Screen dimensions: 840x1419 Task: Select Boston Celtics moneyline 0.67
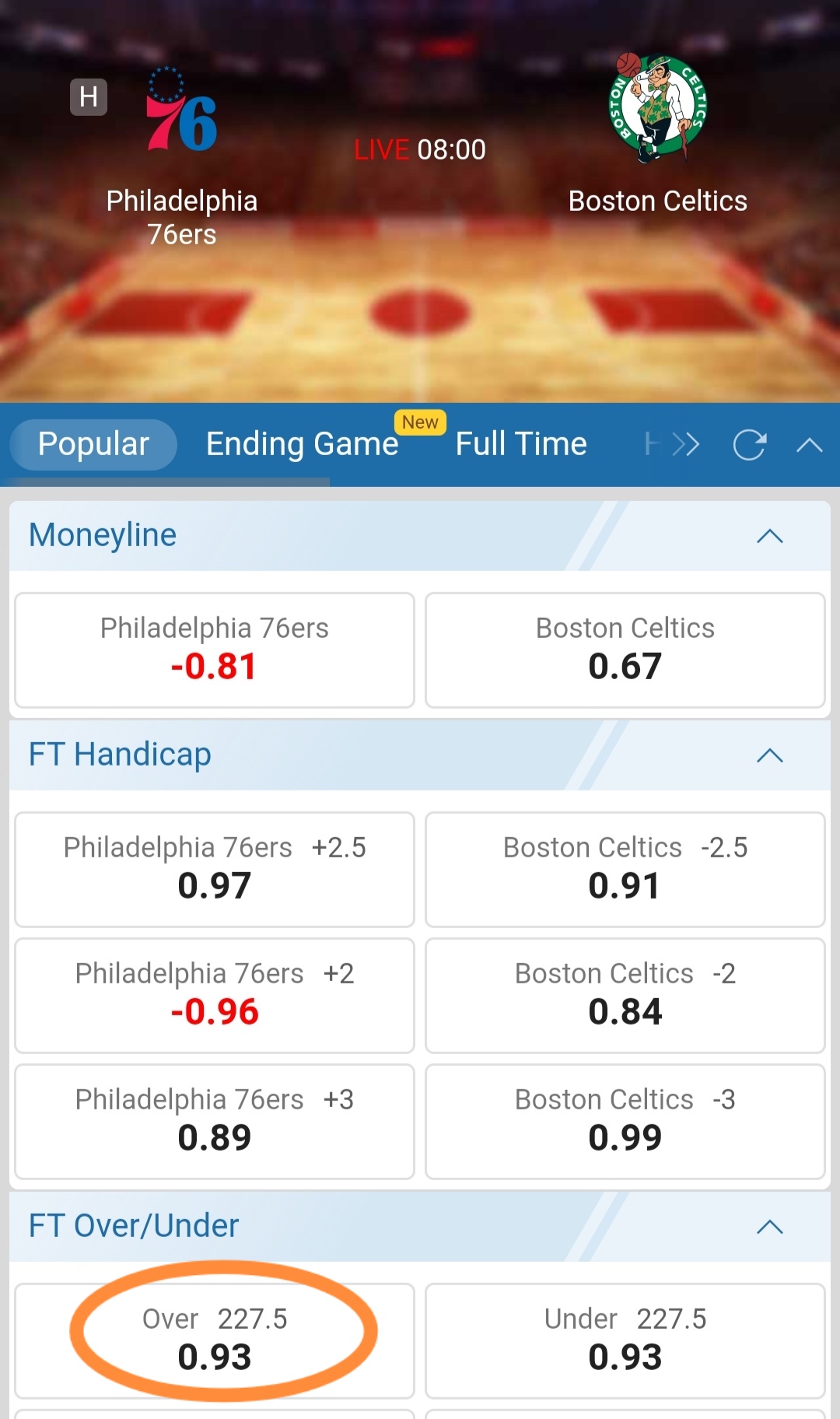click(x=625, y=650)
